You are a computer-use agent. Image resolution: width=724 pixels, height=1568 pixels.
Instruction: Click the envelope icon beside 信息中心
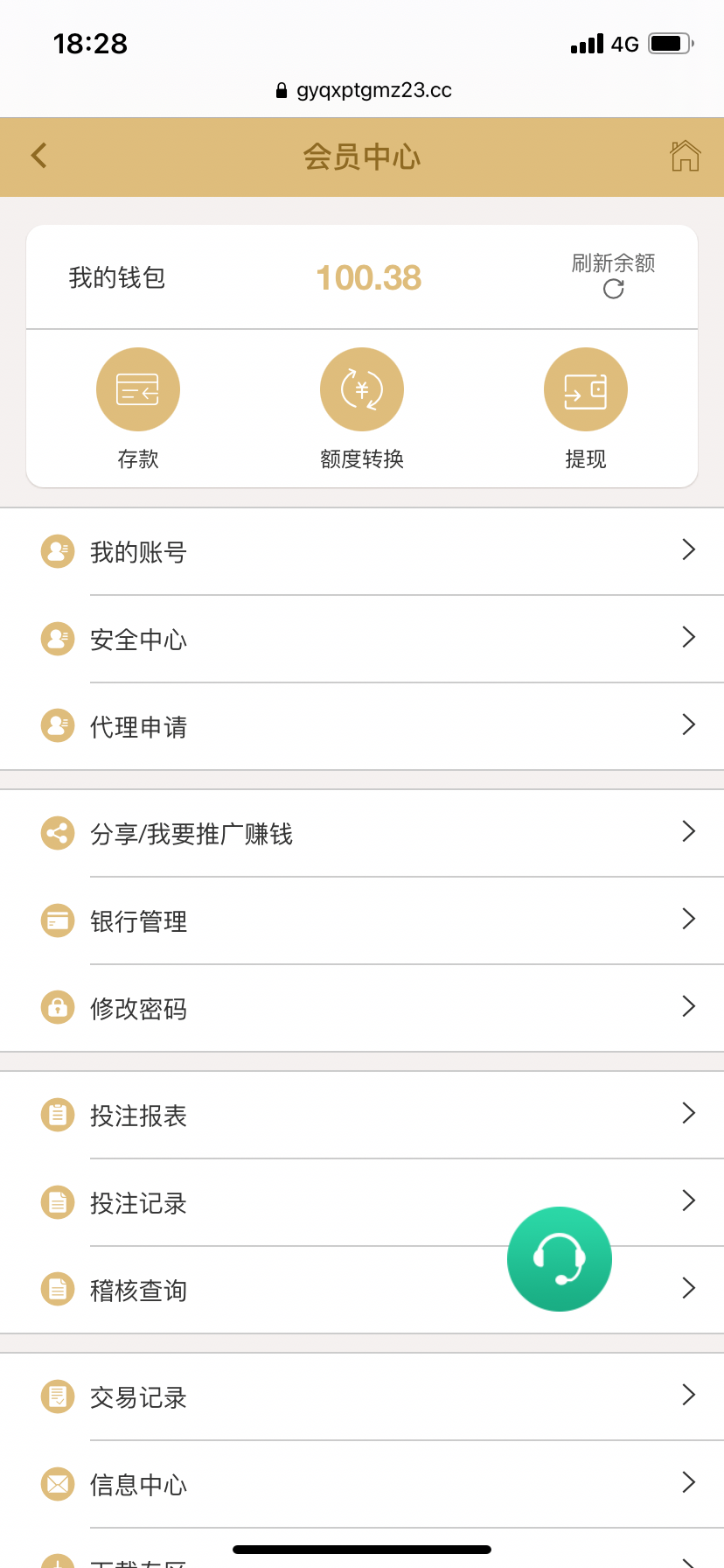pos(58,1484)
